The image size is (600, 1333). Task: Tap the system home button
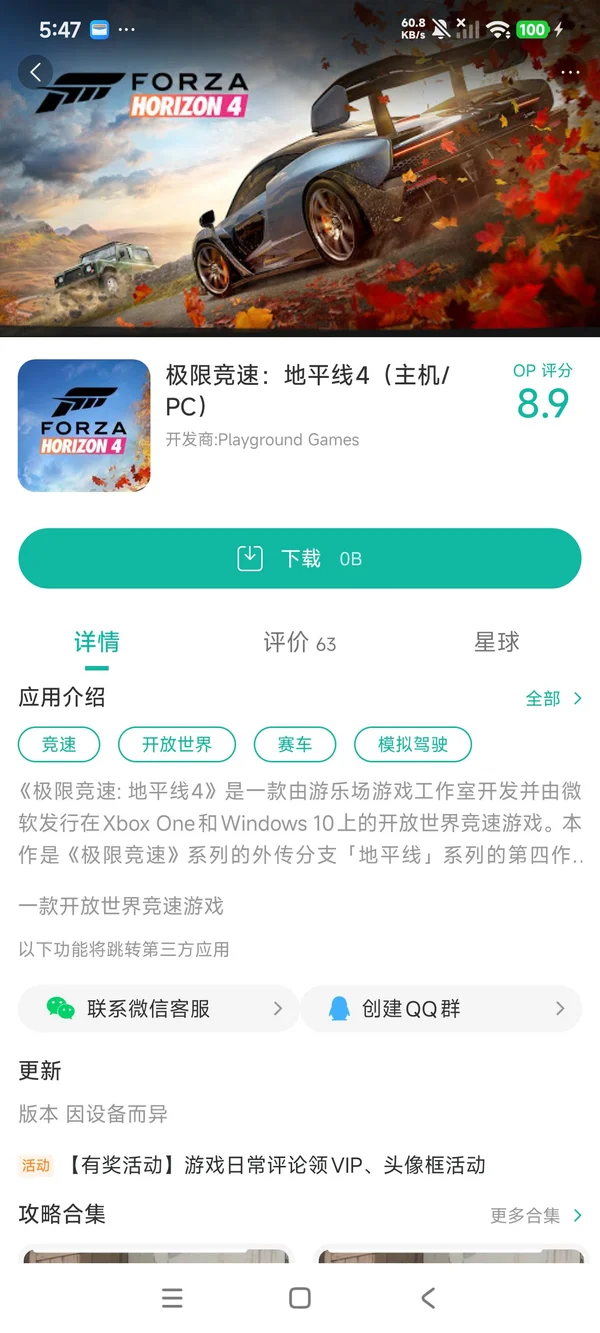click(x=299, y=1298)
